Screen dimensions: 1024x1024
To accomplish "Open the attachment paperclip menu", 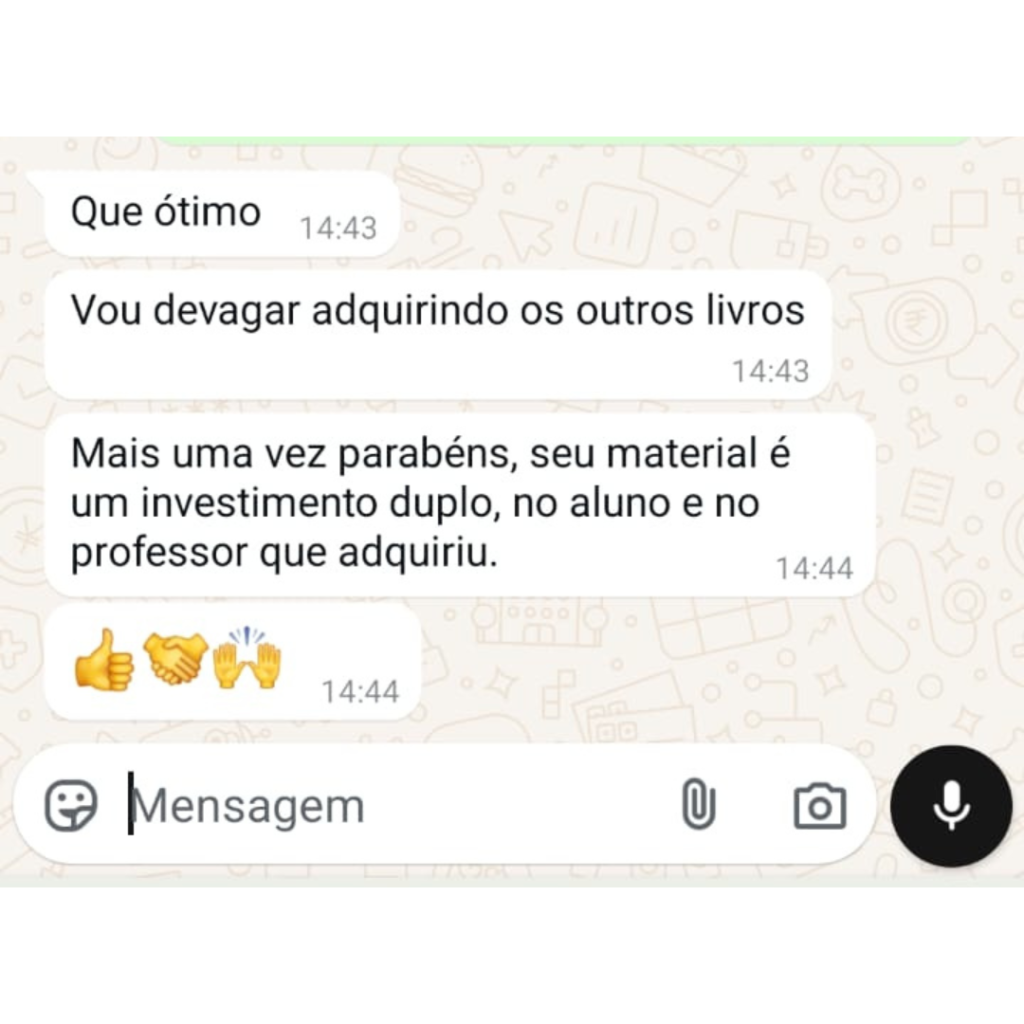I will coord(698,805).
